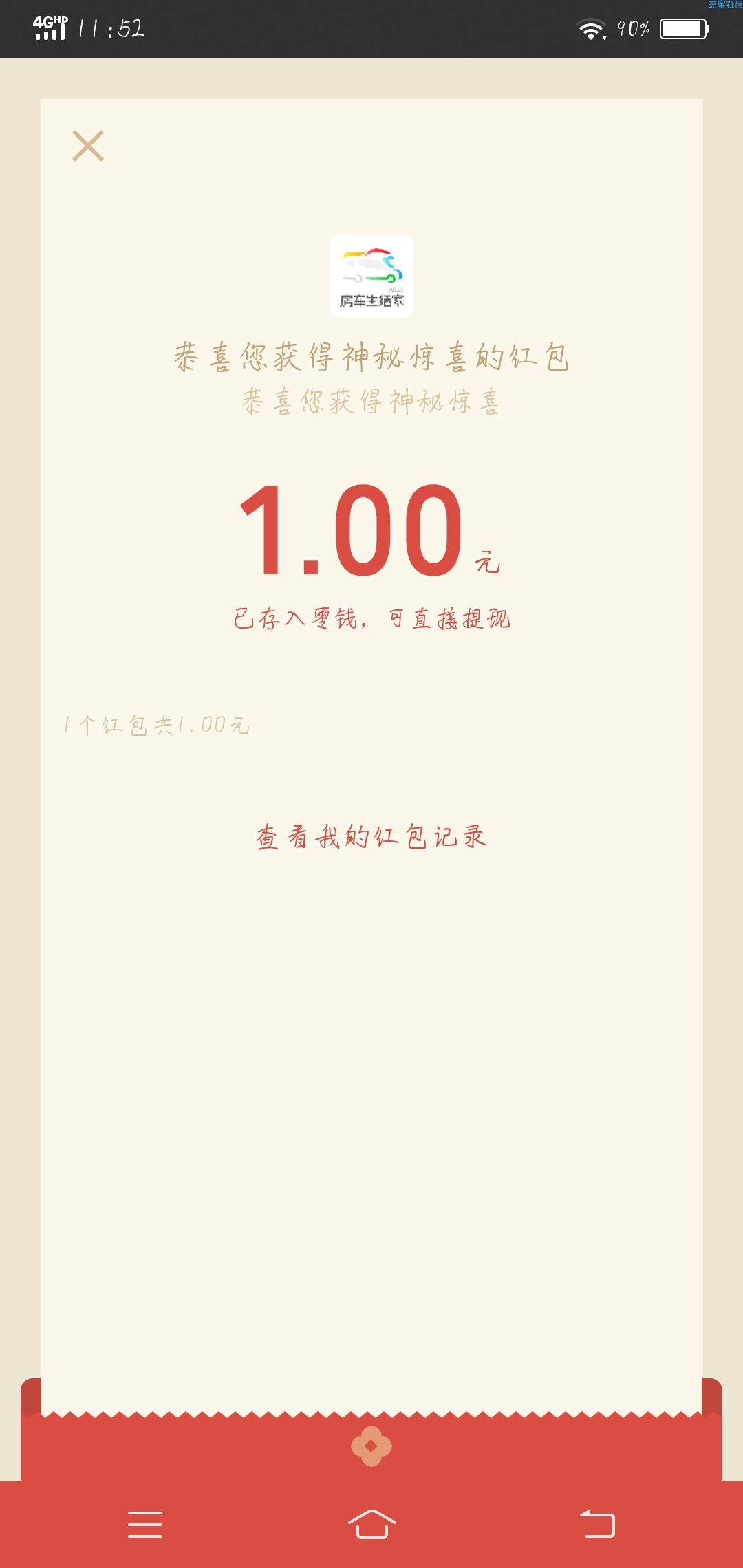743x1568 pixels.
Task: Open recent apps menu button
Action: [145, 1524]
